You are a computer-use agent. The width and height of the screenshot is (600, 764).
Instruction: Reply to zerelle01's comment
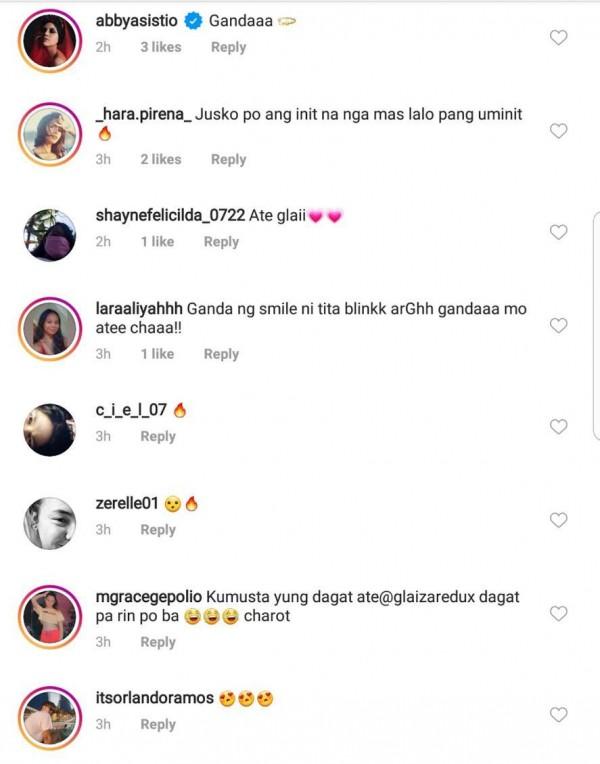click(158, 530)
